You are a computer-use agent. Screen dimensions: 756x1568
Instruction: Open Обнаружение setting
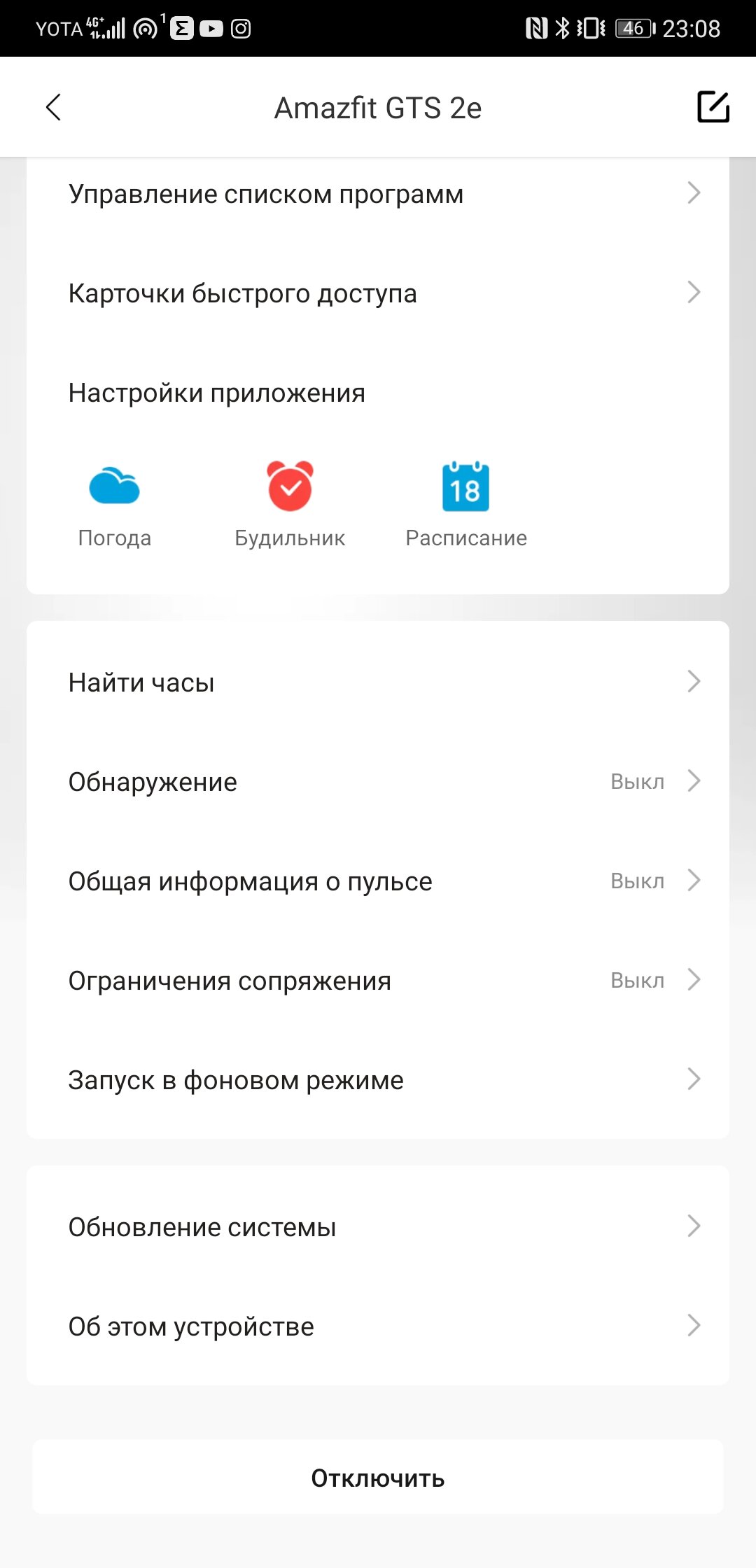click(378, 782)
